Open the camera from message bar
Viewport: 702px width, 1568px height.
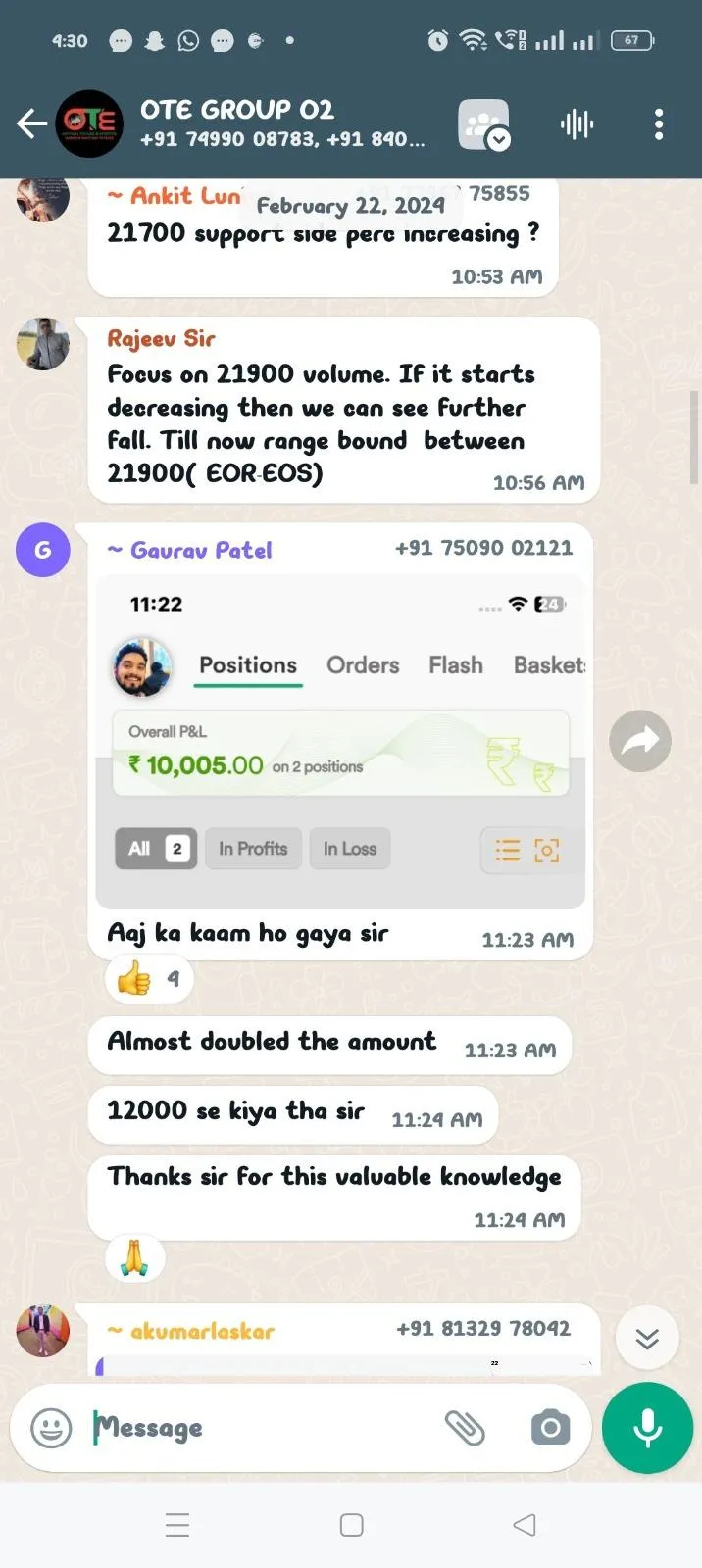tap(550, 1428)
